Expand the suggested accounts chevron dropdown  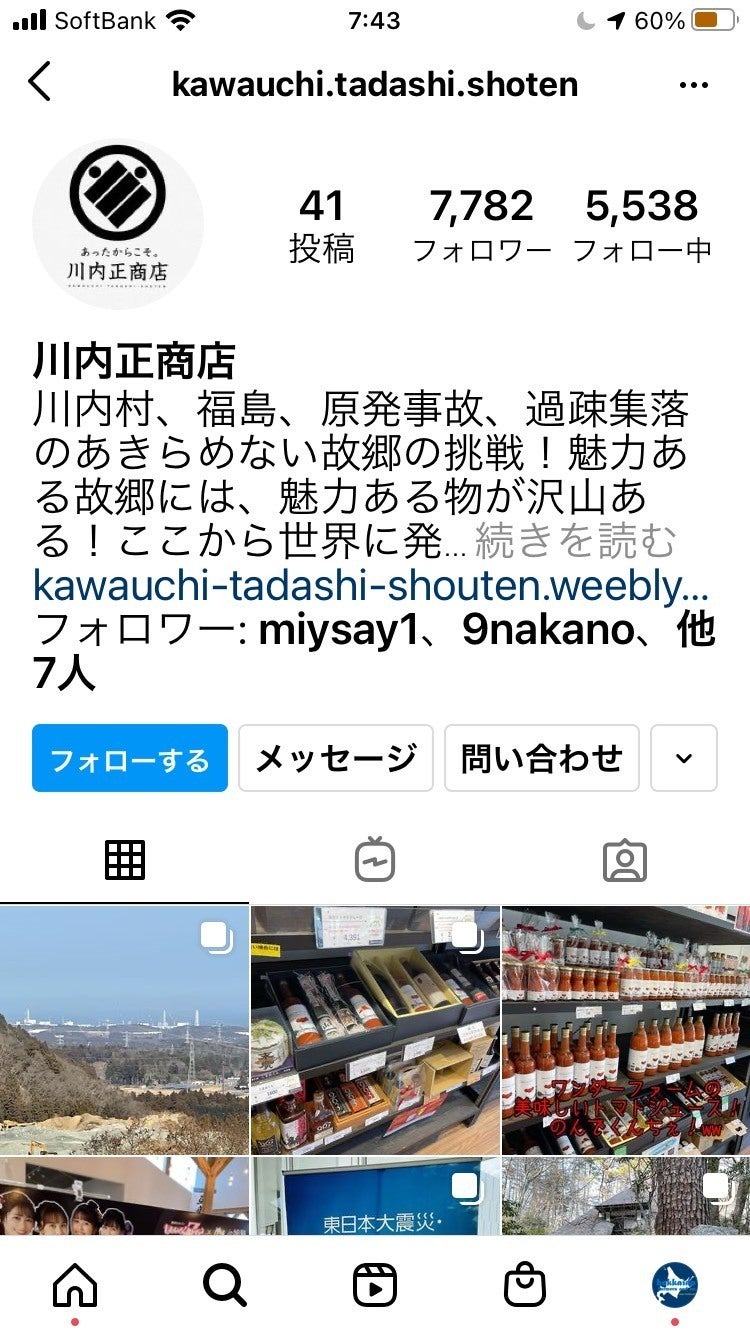point(684,759)
